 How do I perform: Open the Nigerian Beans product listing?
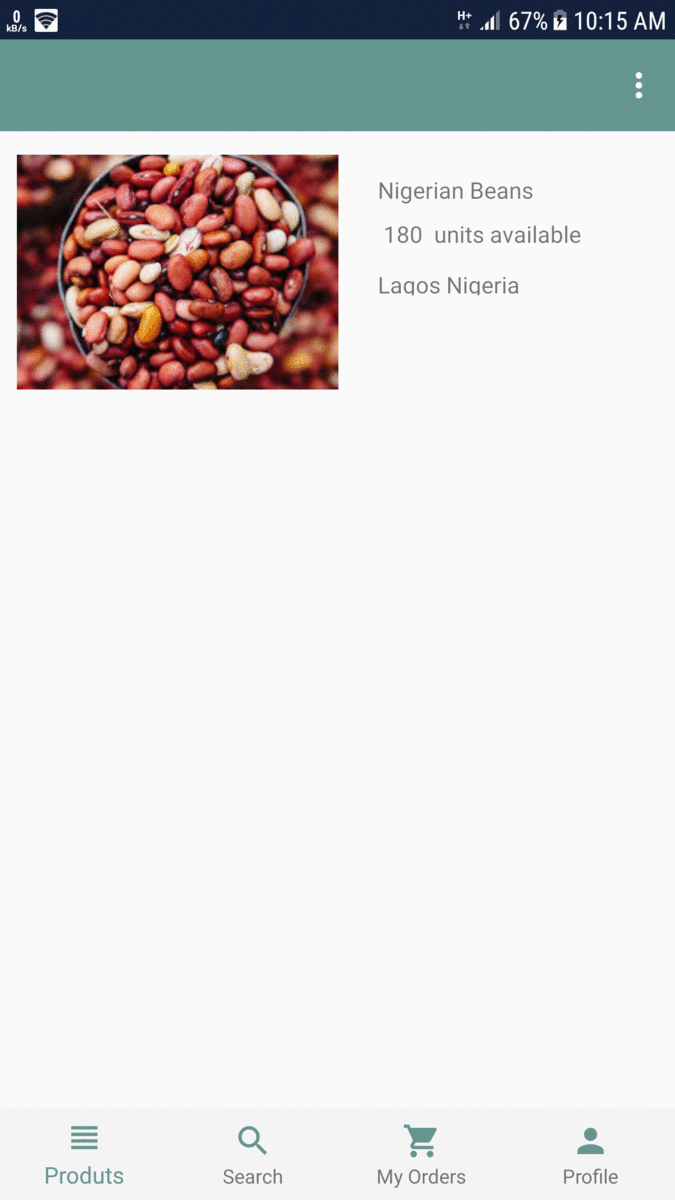tap(337, 272)
